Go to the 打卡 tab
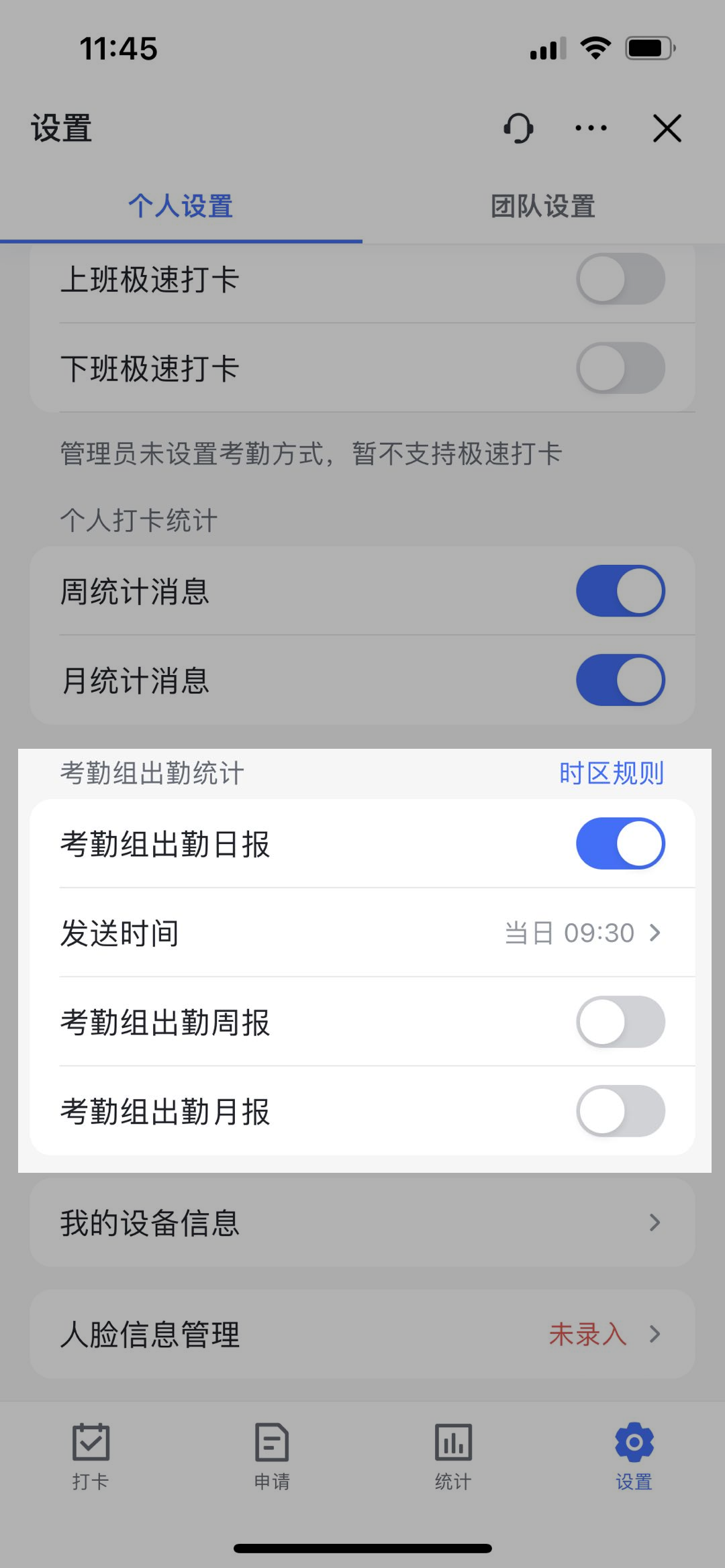Image resolution: width=725 pixels, height=1568 pixels. pos(91,1456)
